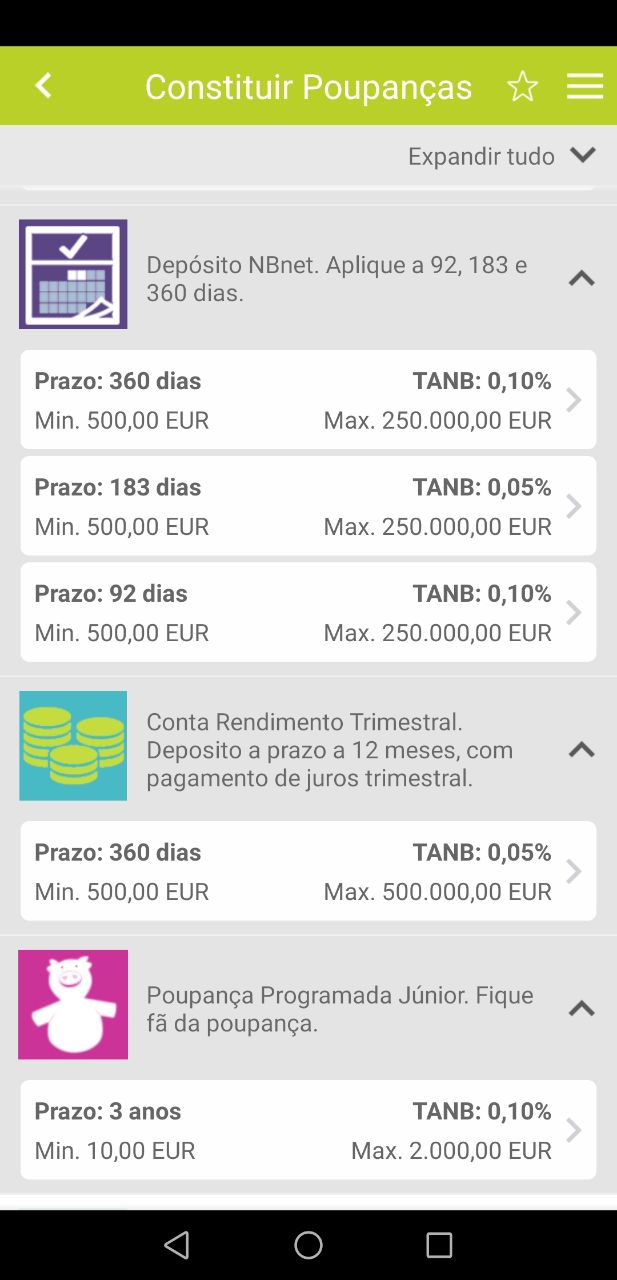Add this page to favorites with the star
Image resolution: width=617 pixels, height=1280 pixels.
point(522,86)
